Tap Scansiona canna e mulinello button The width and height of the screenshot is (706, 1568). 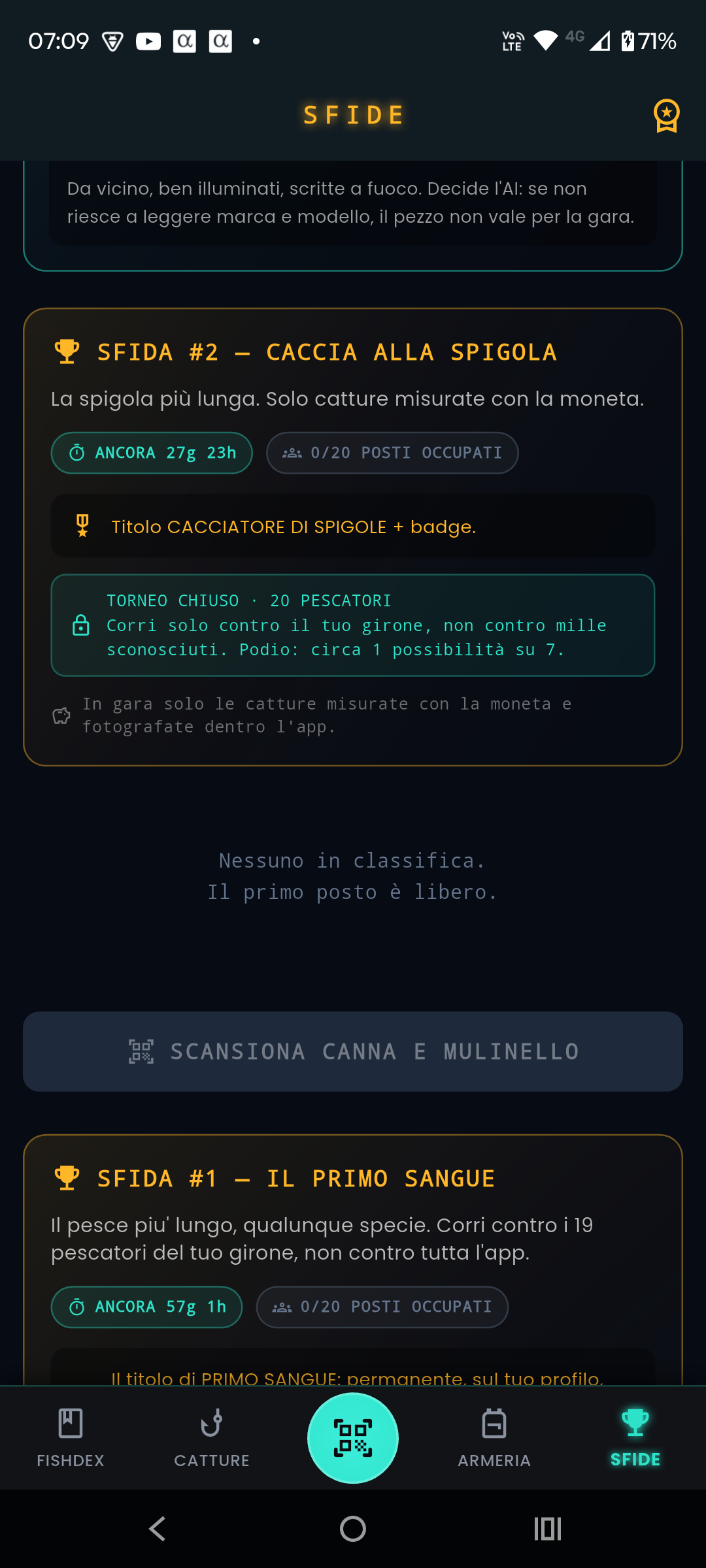(353, 1051)
